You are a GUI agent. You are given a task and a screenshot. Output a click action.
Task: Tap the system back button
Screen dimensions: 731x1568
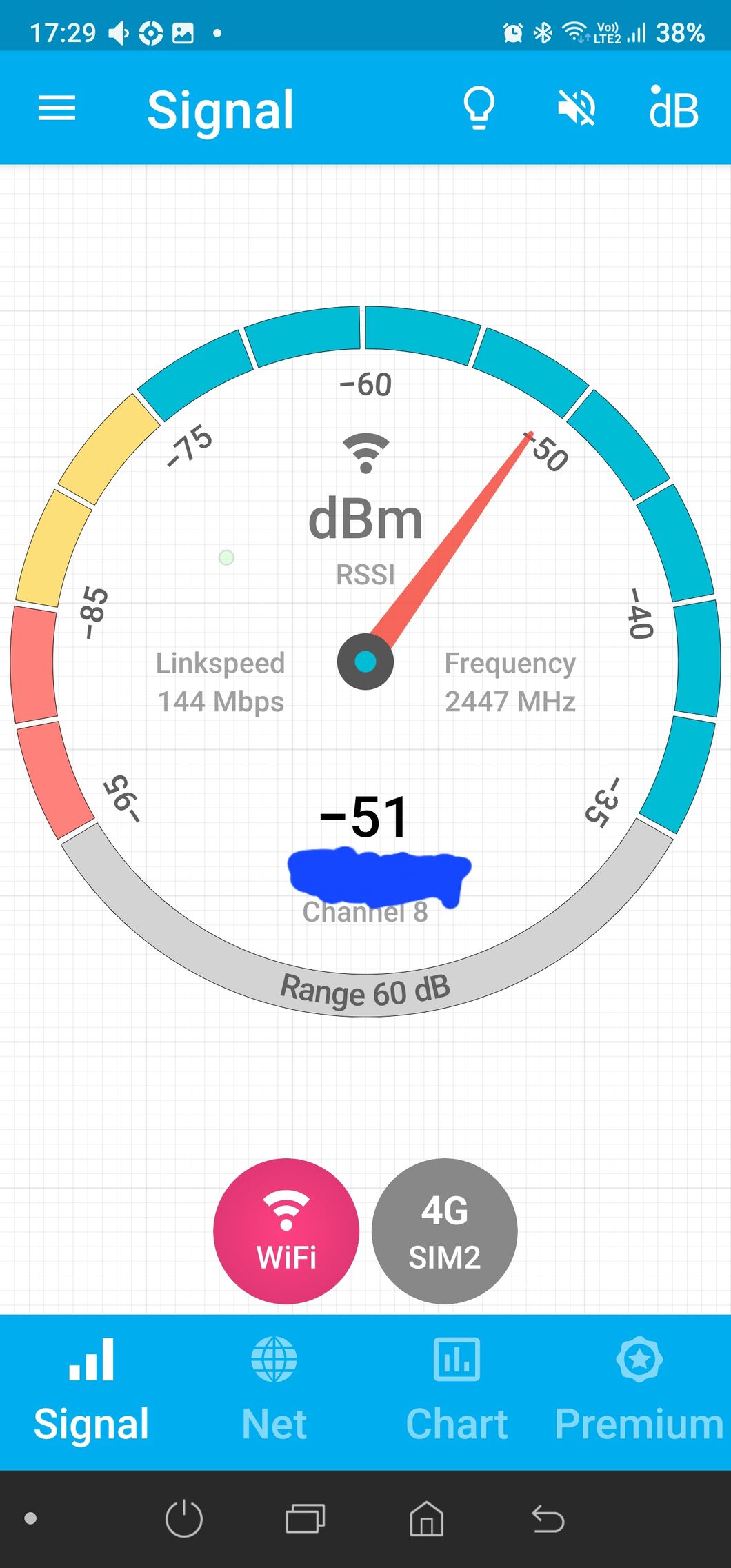click(x=548, y=1518)
